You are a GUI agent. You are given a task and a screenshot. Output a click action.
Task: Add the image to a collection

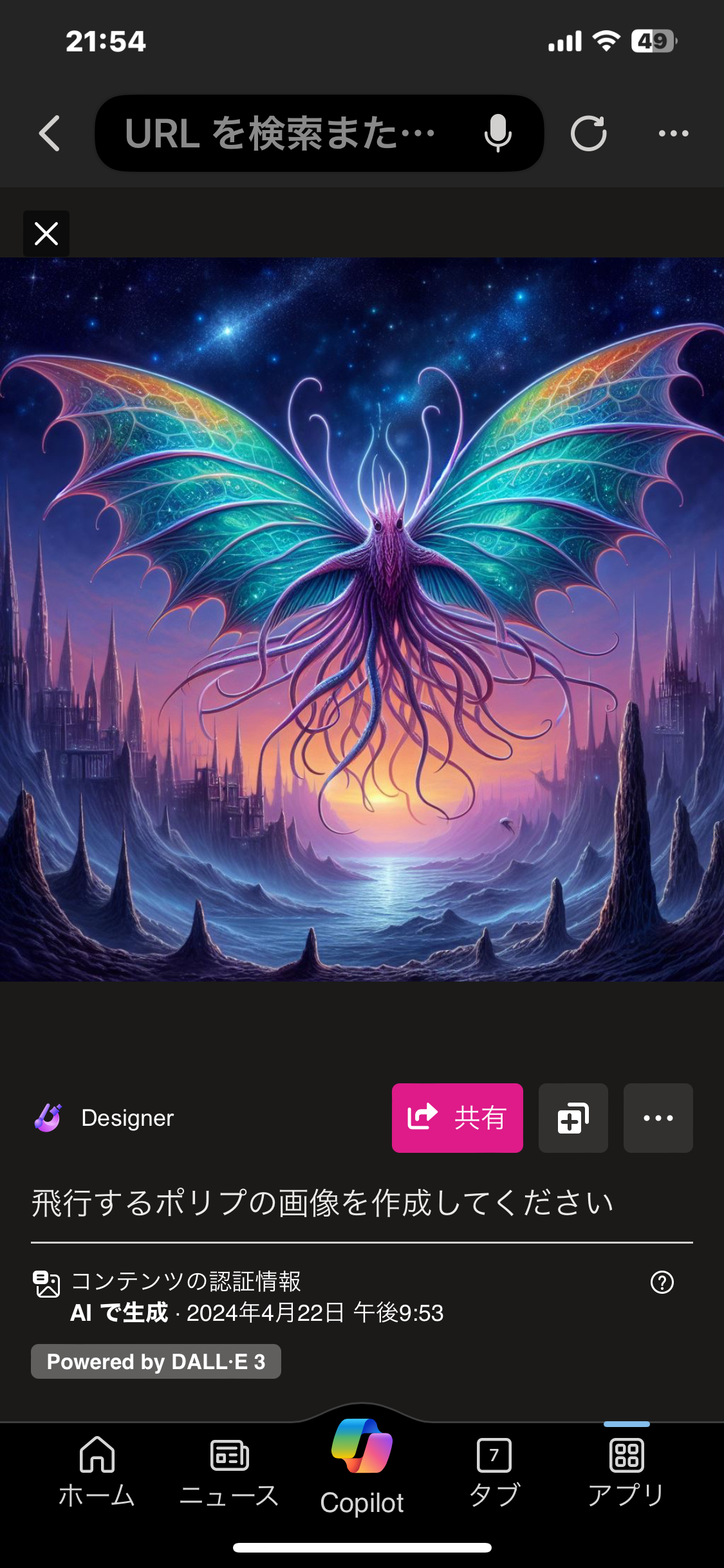pyautogui.click(x=573, y=1117)
